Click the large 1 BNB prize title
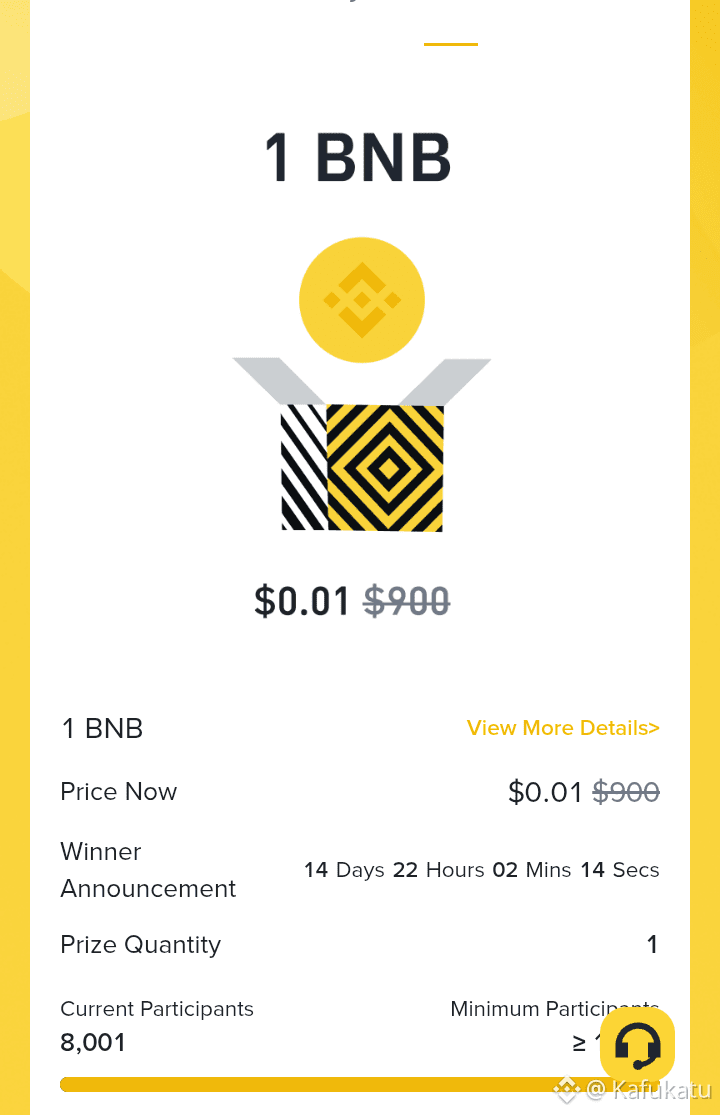 [357, 157]
